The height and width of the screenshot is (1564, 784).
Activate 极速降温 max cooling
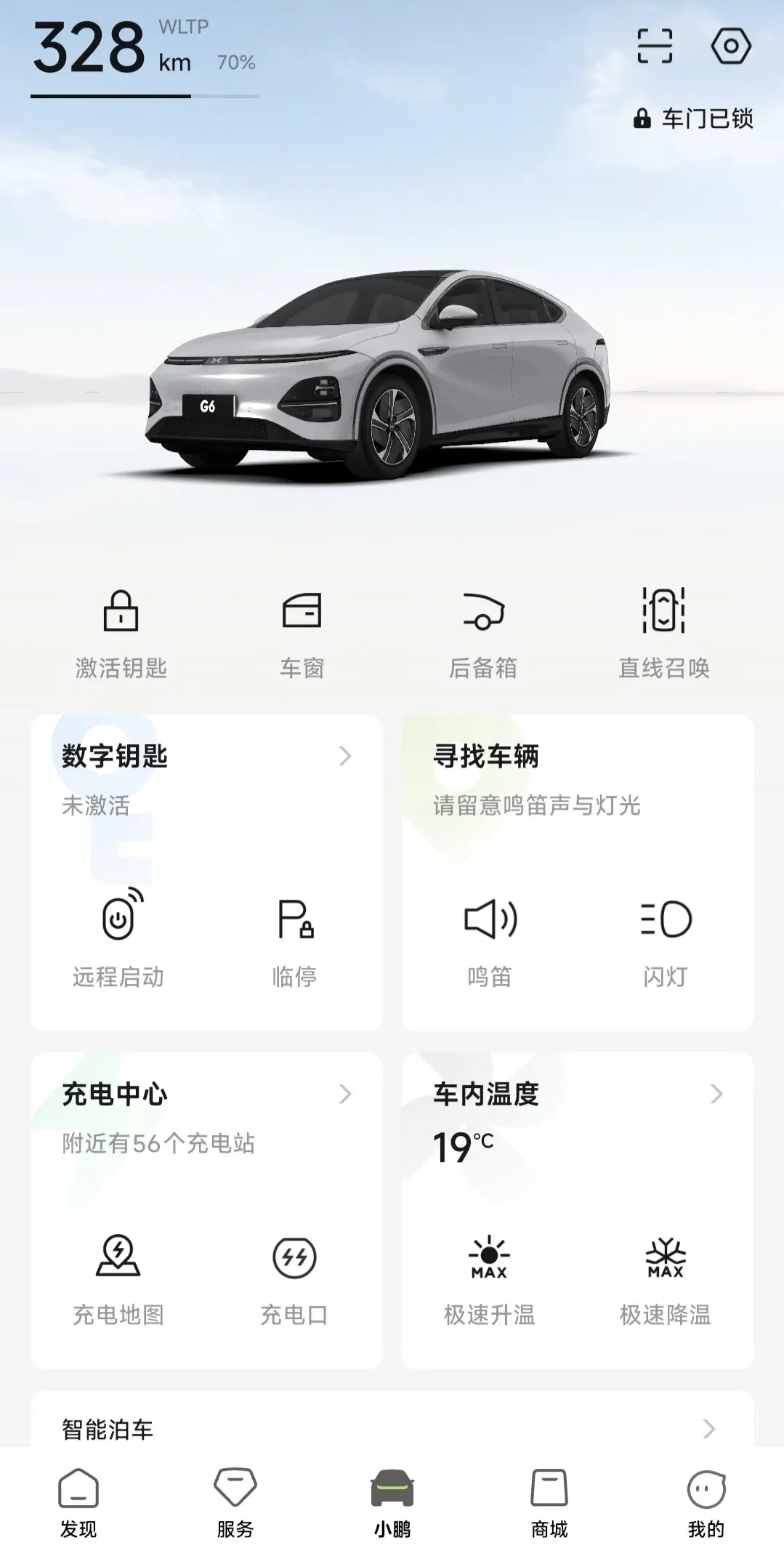[666, 1276]
